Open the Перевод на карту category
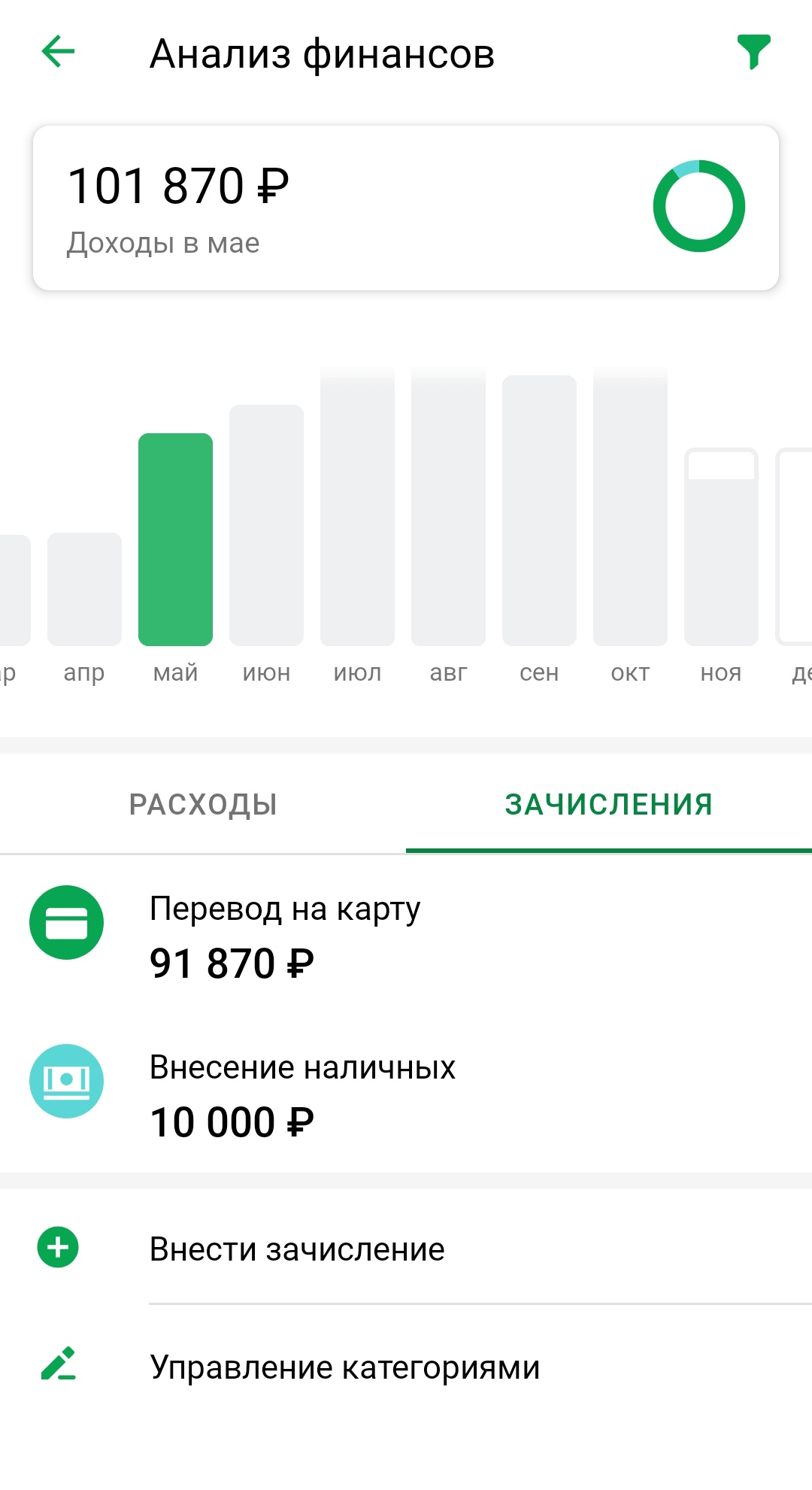812x1490 pixels. 406,936
